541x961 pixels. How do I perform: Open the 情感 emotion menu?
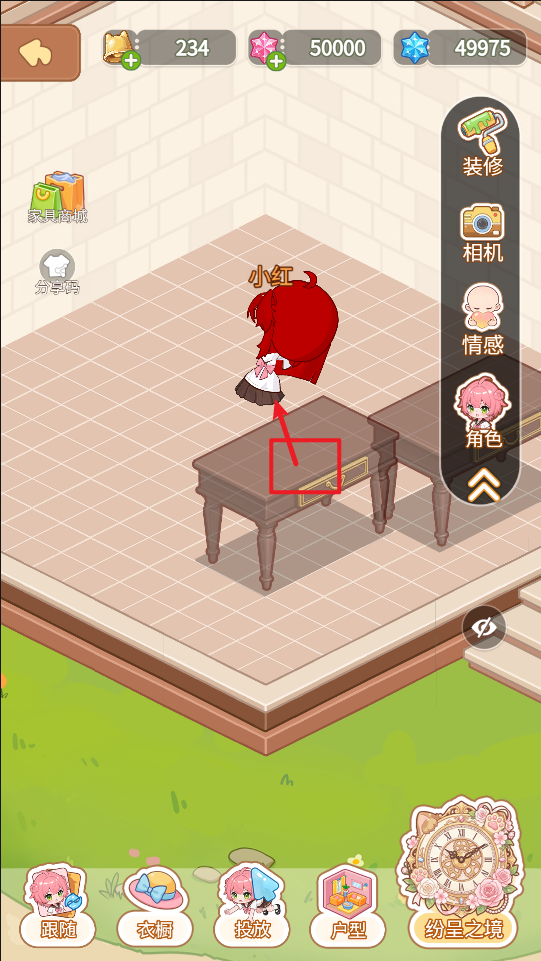tap(482, 320)
